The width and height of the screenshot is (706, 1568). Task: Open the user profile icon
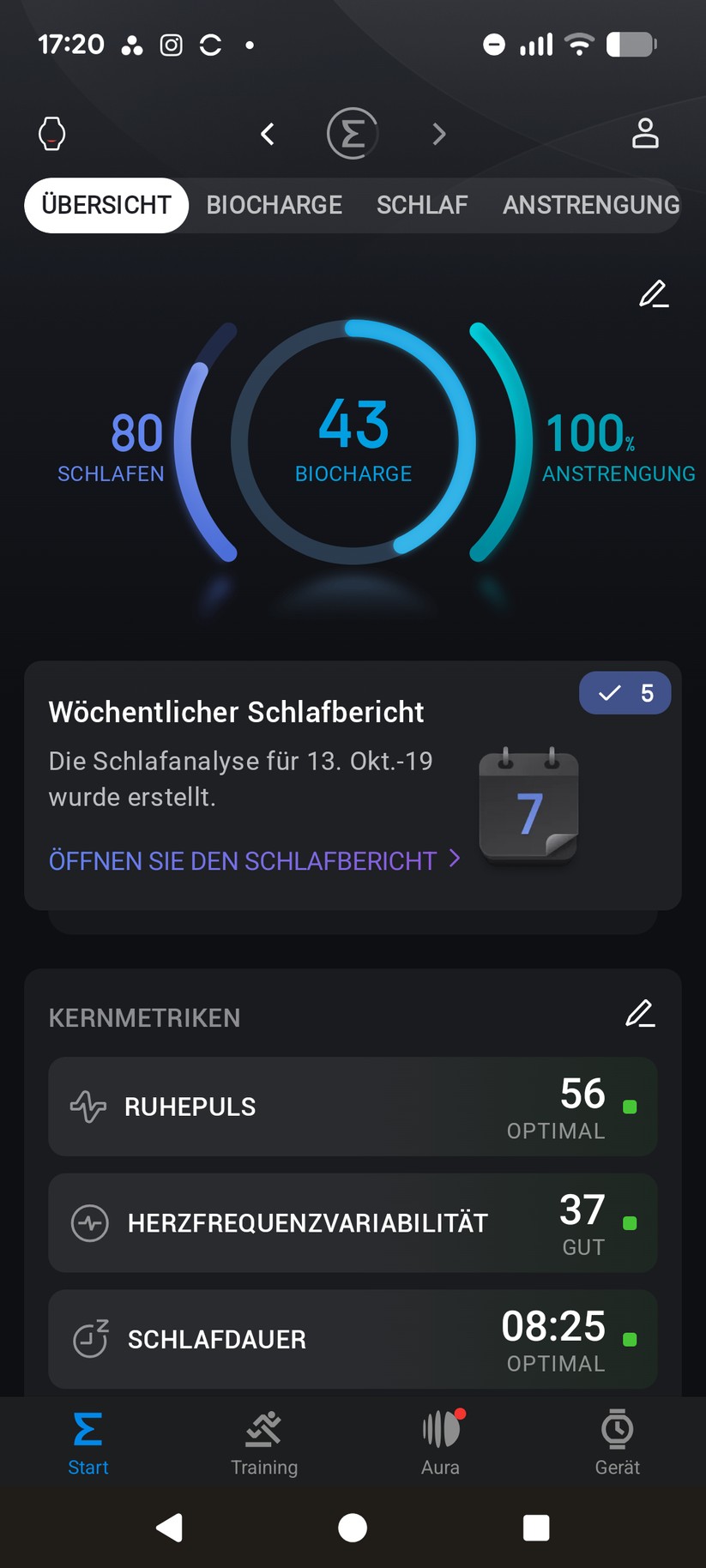click(645, 134)
